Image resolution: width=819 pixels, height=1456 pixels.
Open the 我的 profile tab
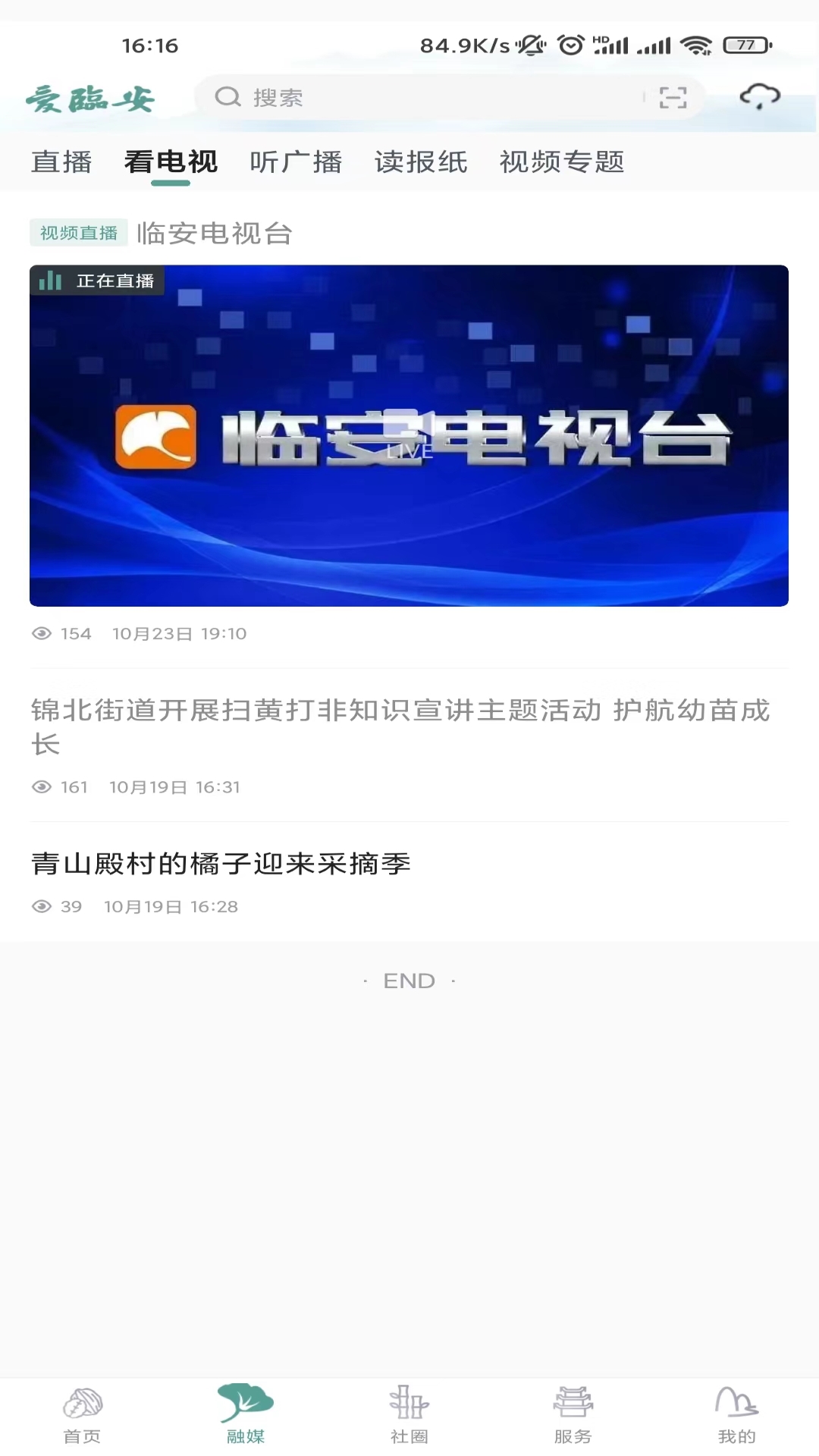[x=736, y=1415]
